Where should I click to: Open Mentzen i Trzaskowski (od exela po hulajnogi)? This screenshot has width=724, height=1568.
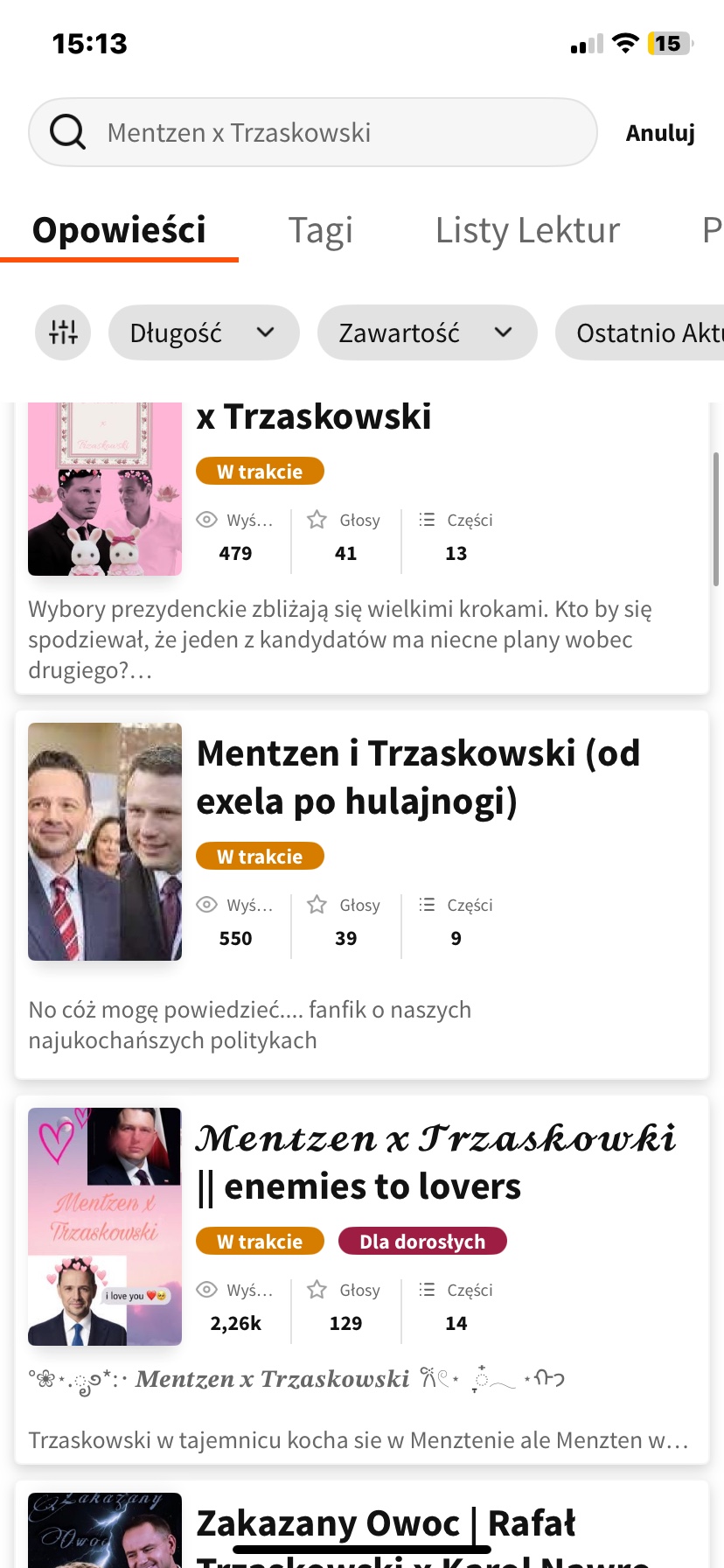(418, 777)
